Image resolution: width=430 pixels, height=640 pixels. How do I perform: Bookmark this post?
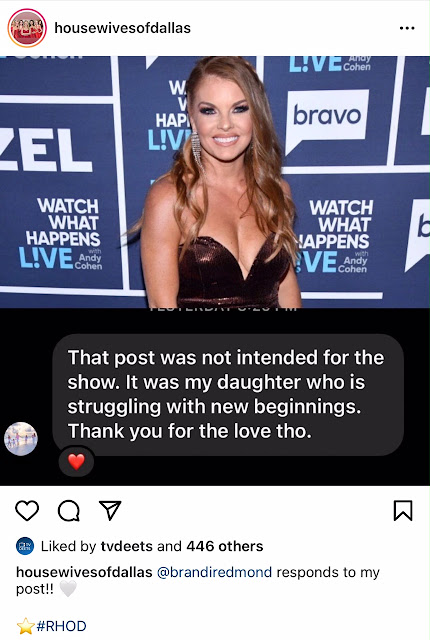point(403,511)
